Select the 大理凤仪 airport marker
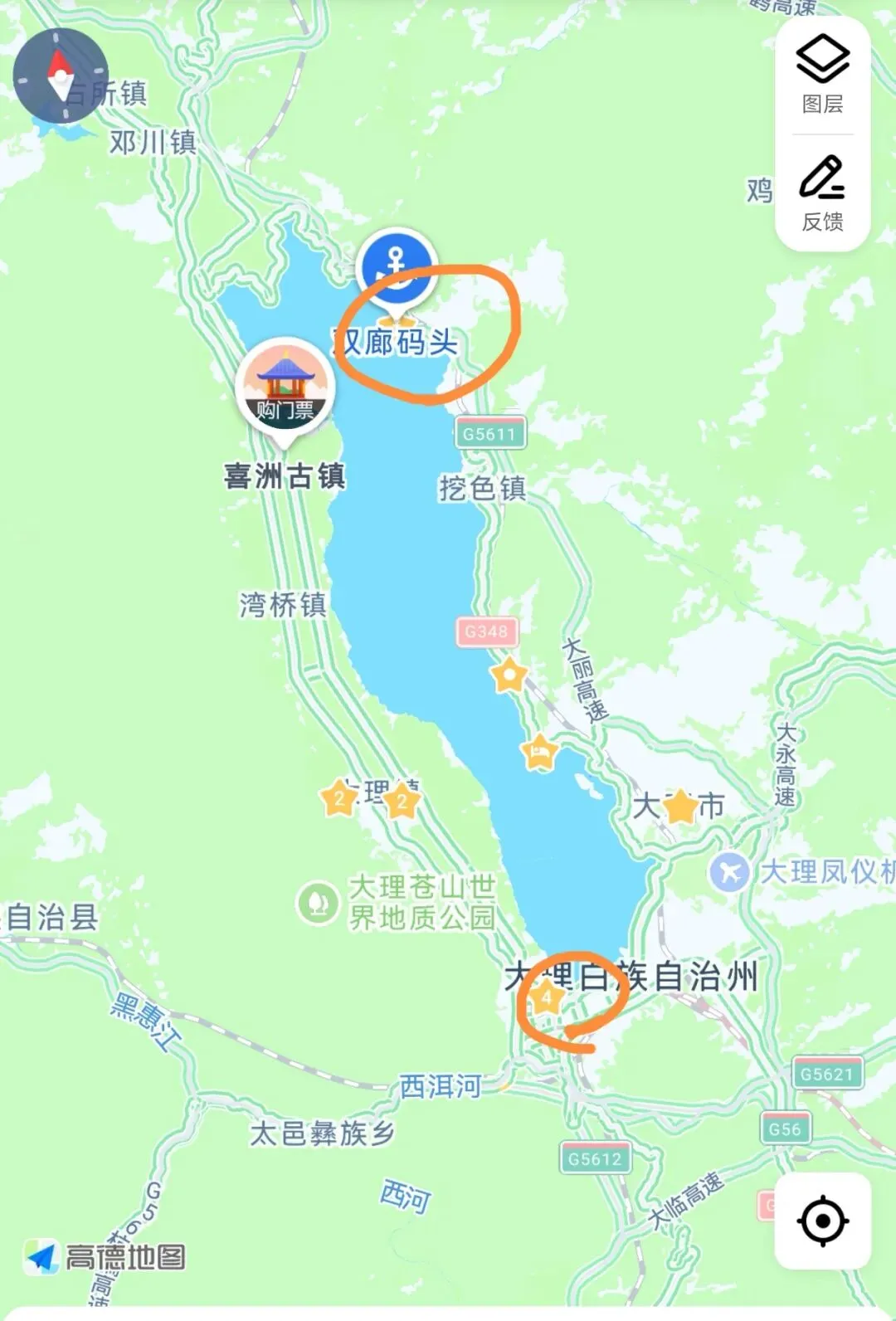The image size is (896, 1321). click(x=730, y=872)
